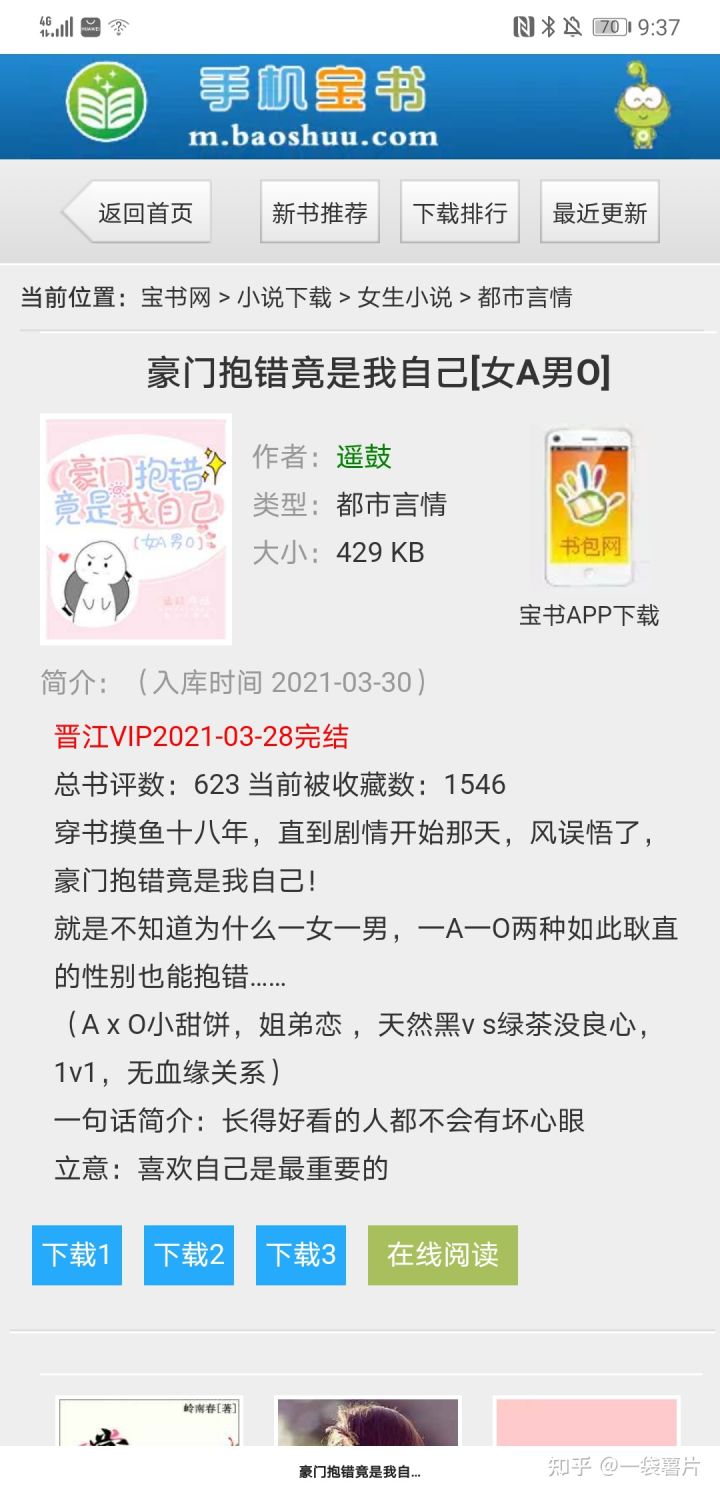Open 小说下载 breadcrumb link
The image size is (720, 1496).
pos(284,297)
